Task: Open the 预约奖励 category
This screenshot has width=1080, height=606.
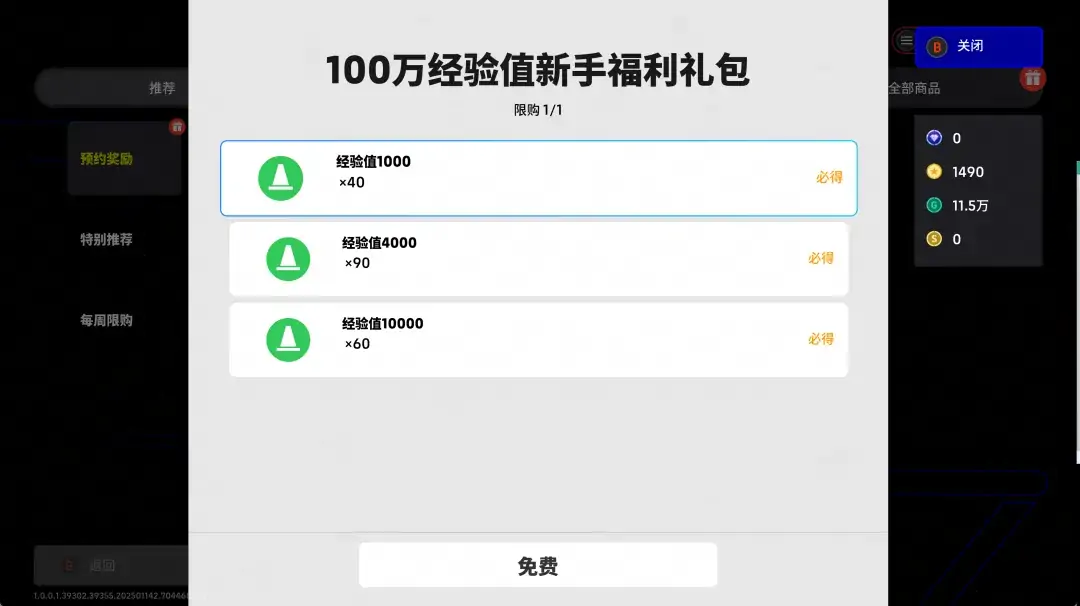Action: [107, 159]
